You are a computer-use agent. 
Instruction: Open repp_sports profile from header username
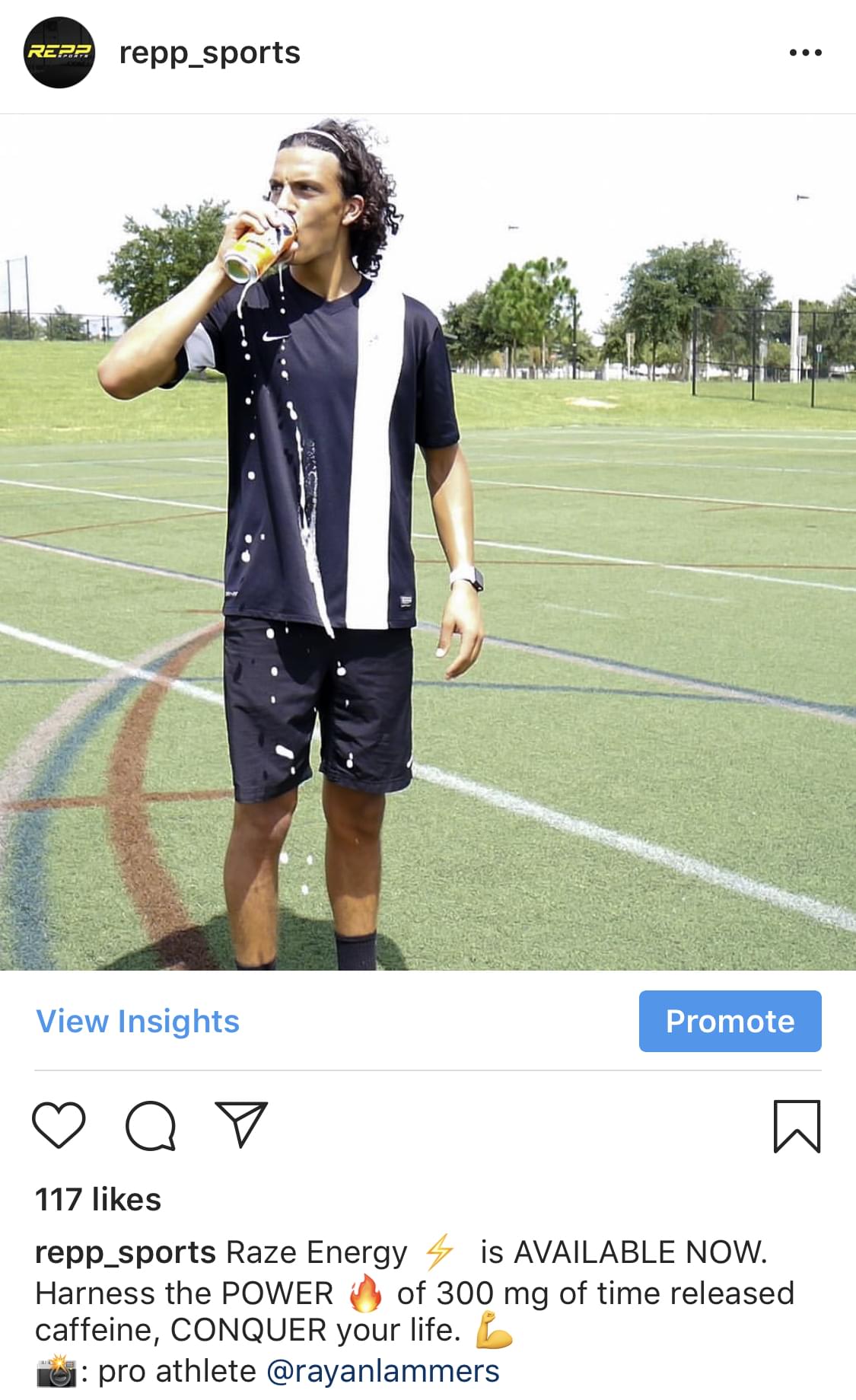click(210, 53)
